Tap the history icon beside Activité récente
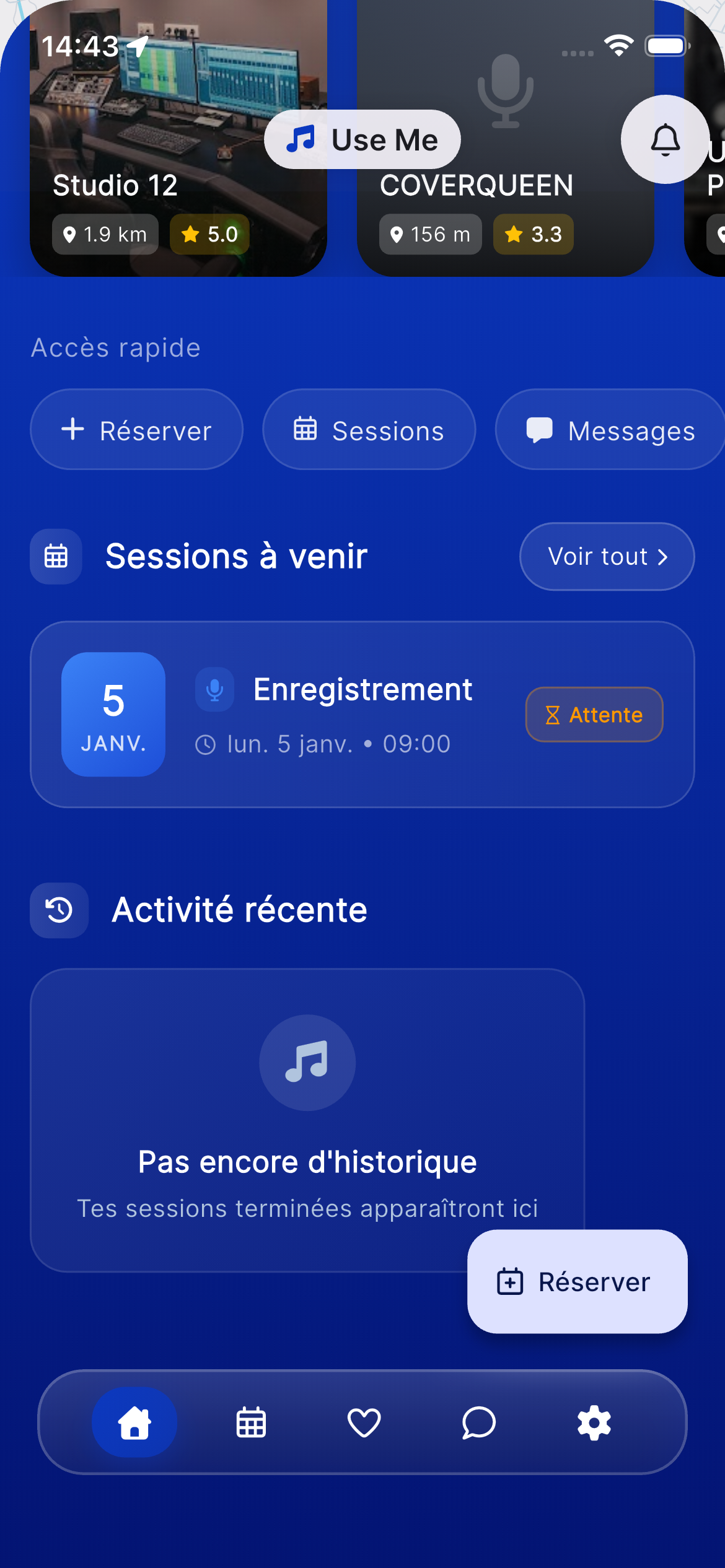 tap(59, 910)
